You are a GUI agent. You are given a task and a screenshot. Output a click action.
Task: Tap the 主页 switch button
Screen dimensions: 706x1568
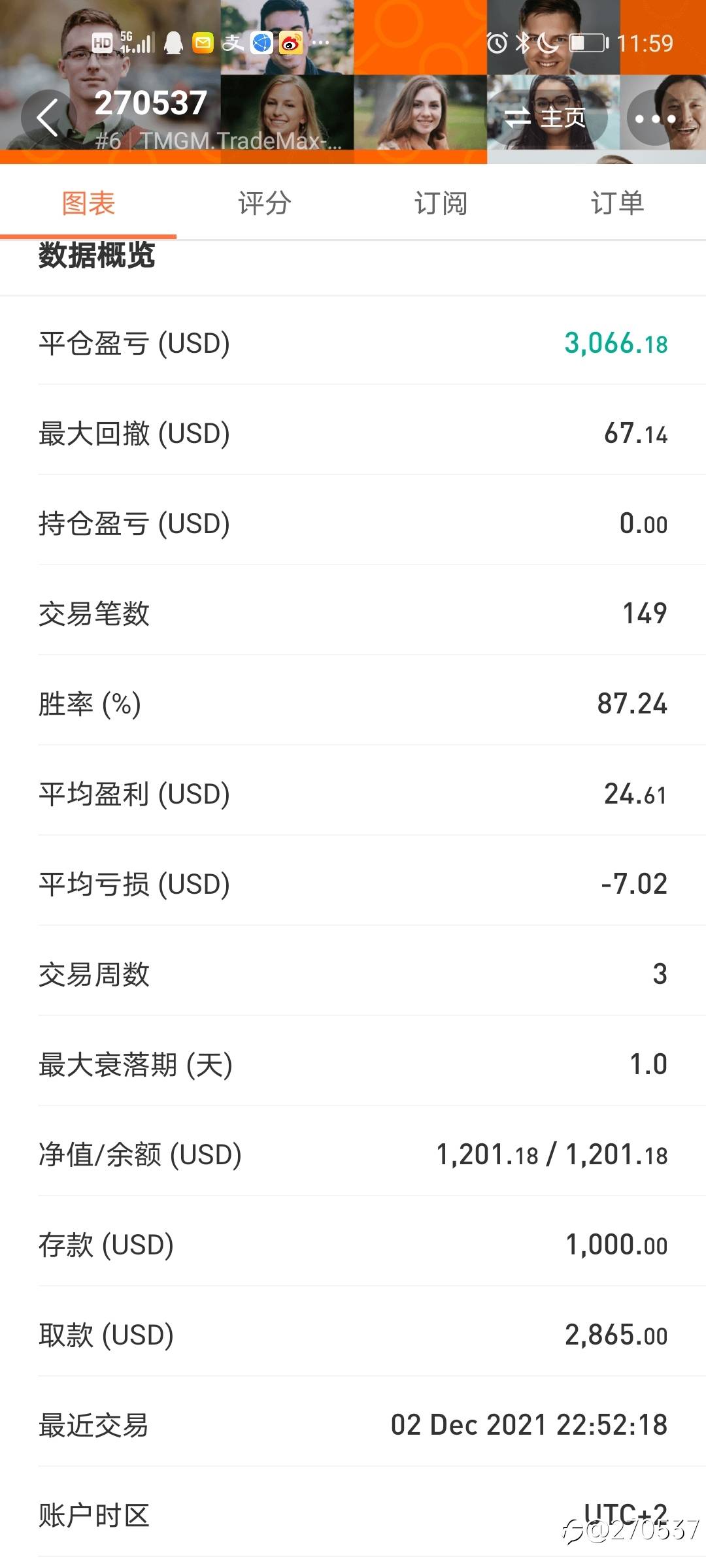pos(546,118)
